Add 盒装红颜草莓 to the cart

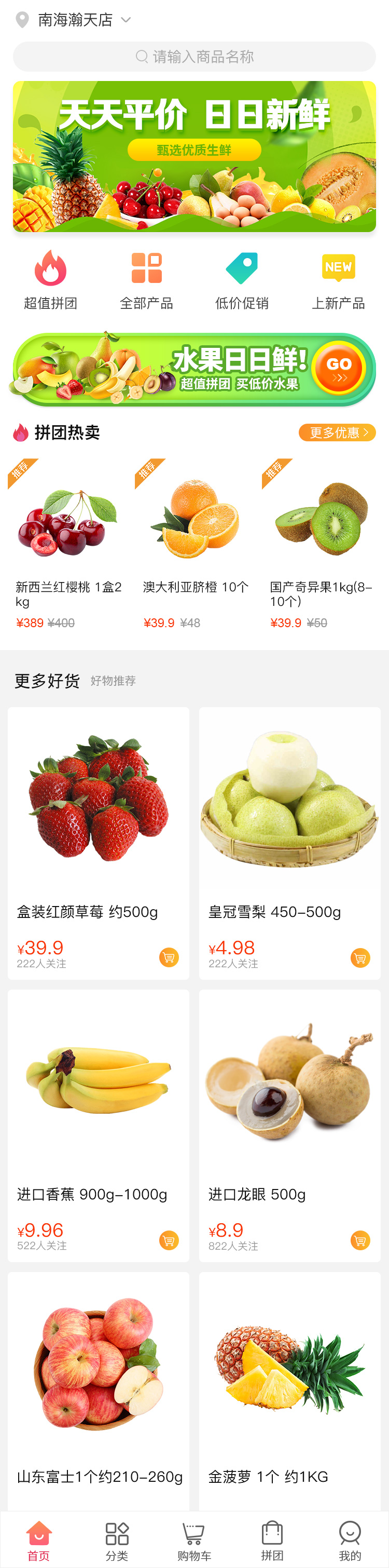tap(169, 957)
